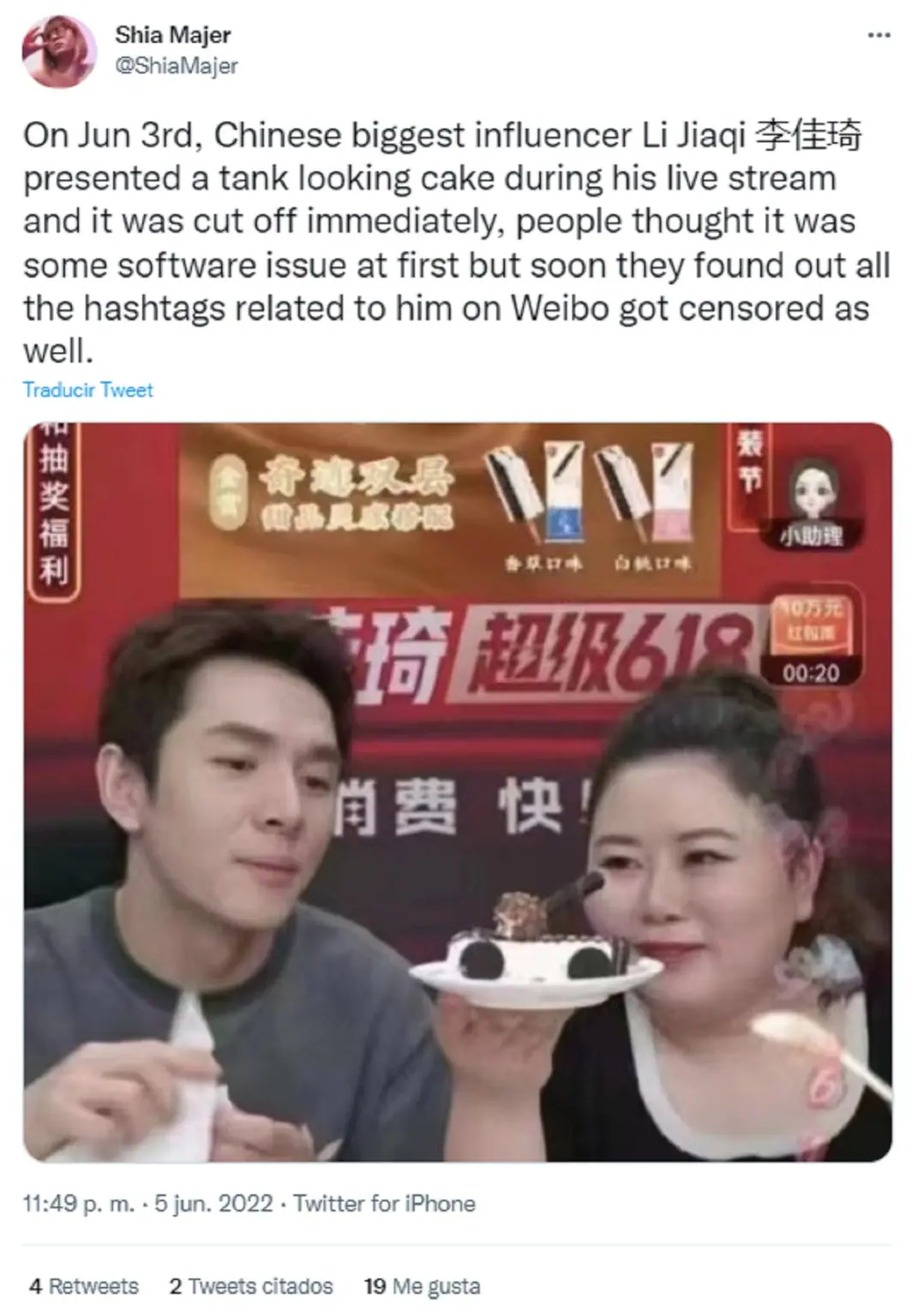See the 19 Me gusta list
Viewport: 918px width, 1316px height.
pos(422,1286)
